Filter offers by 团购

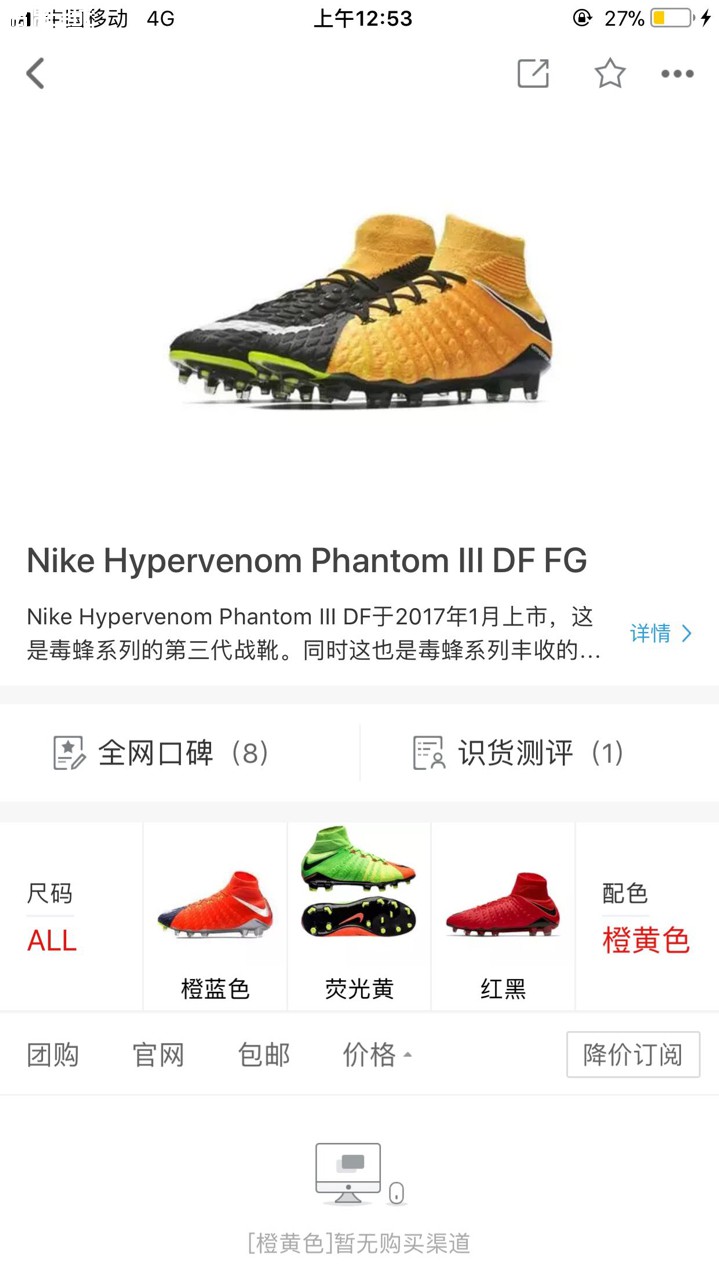[x=53, y=1054]
